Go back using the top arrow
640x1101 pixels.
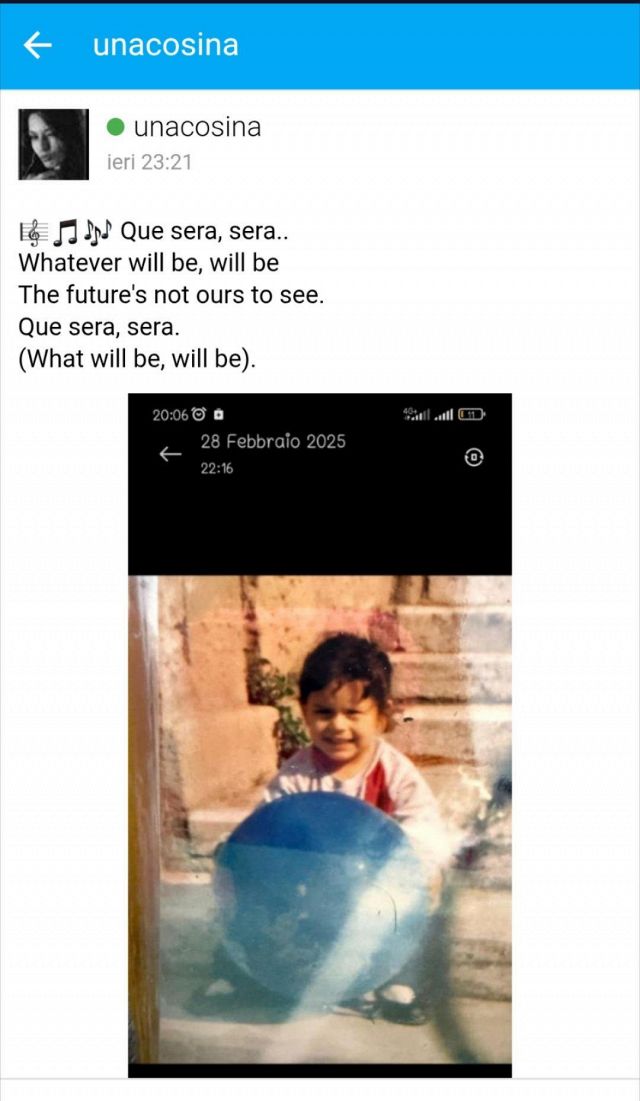37,45
